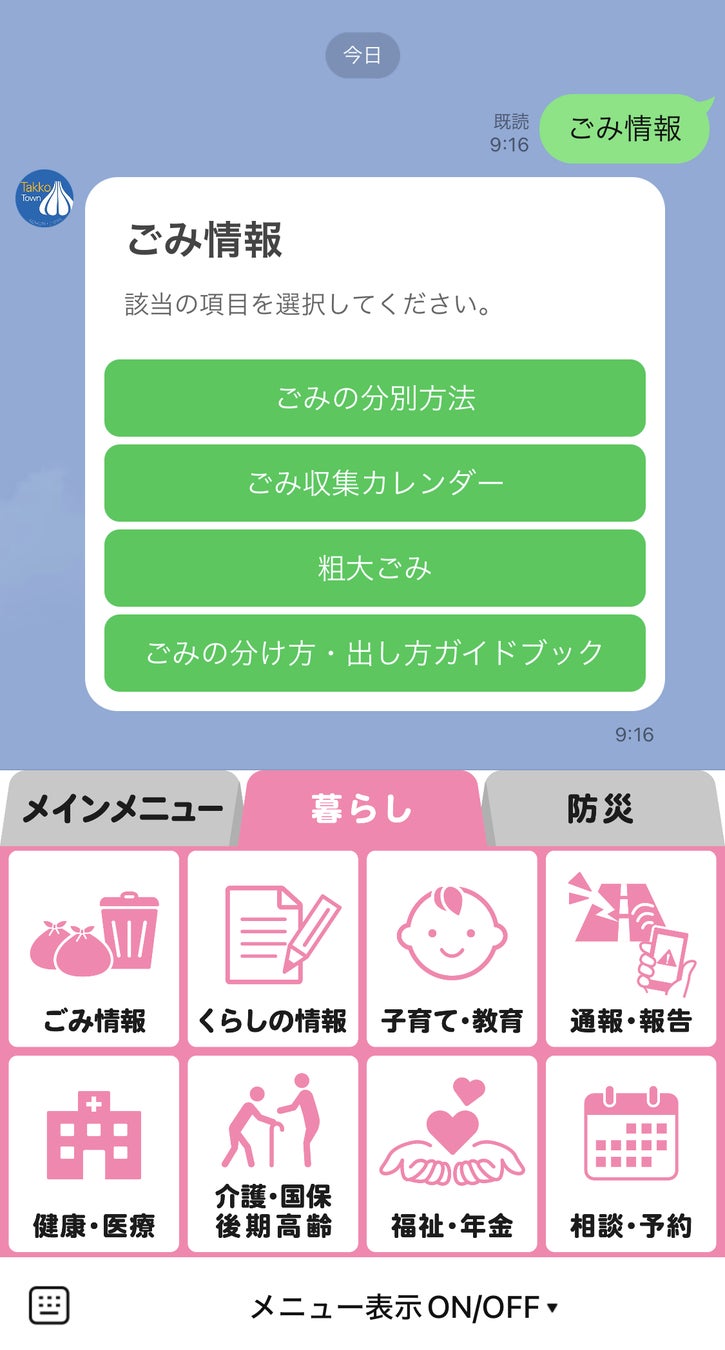Open ごみ収集カレンダー
The width and height of the screenshot is (725, 1350).
pos(374,483)
